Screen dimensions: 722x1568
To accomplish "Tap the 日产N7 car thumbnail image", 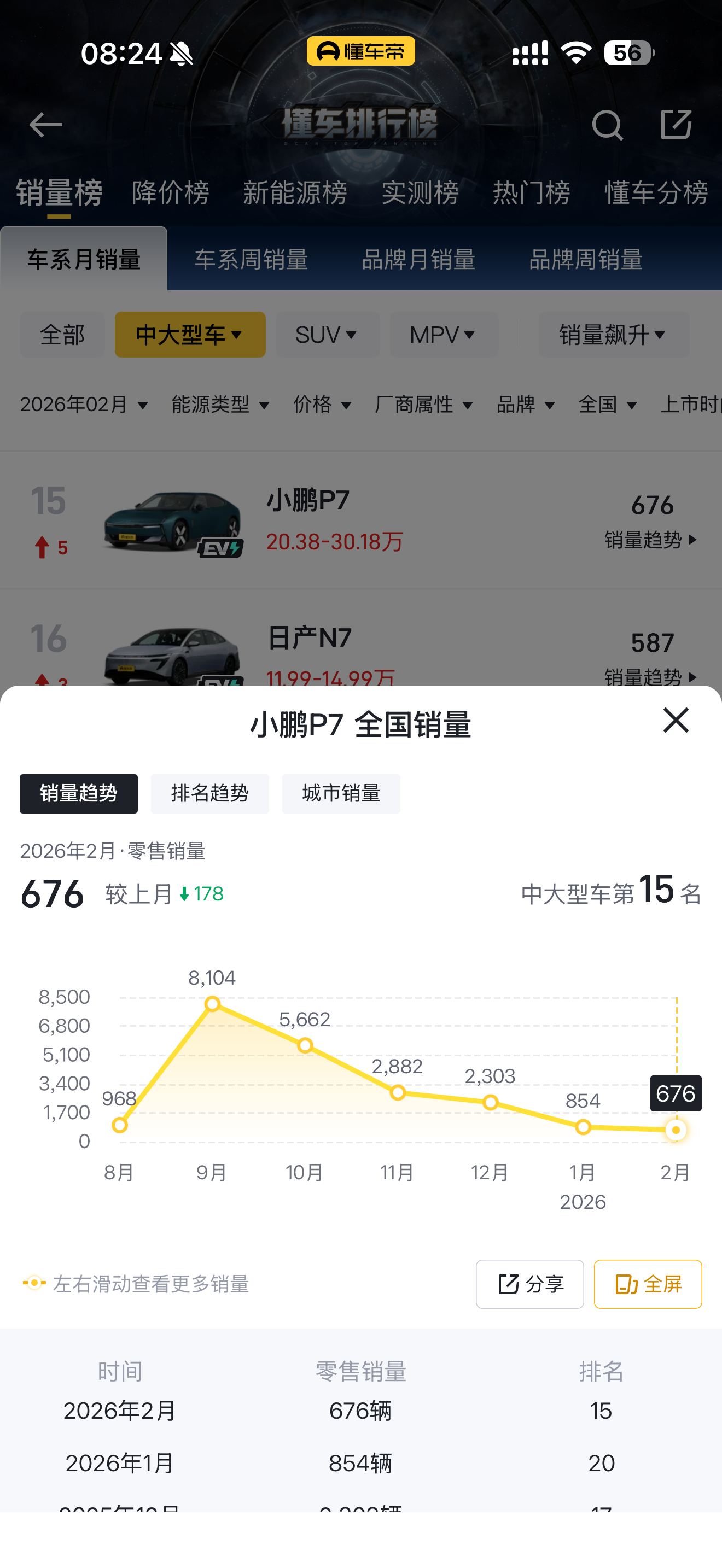I will (x=172, y=651).
